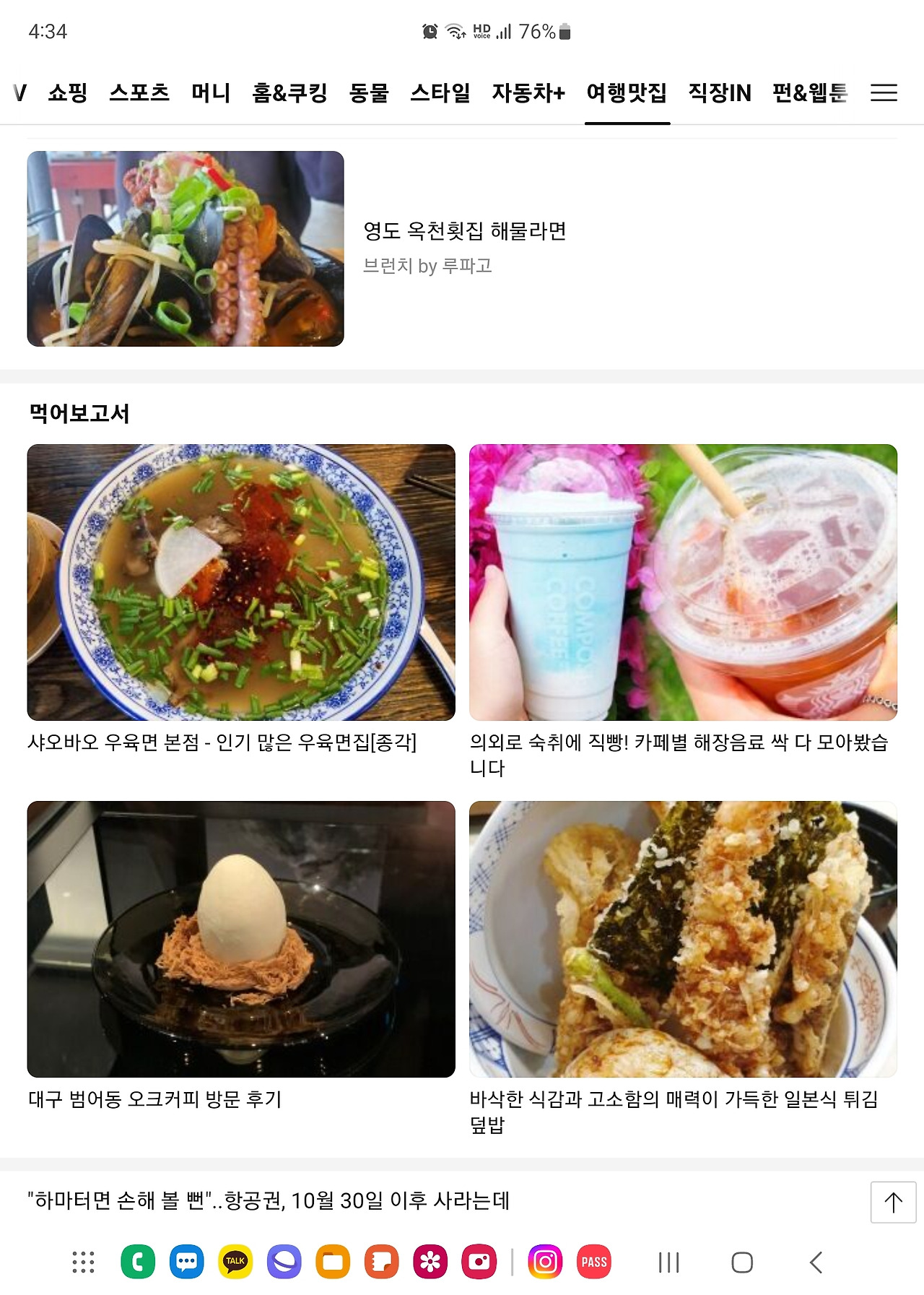924x1295 pixels.
Task: Switch to the 쇼핑 tab
Action: (68, 92)
